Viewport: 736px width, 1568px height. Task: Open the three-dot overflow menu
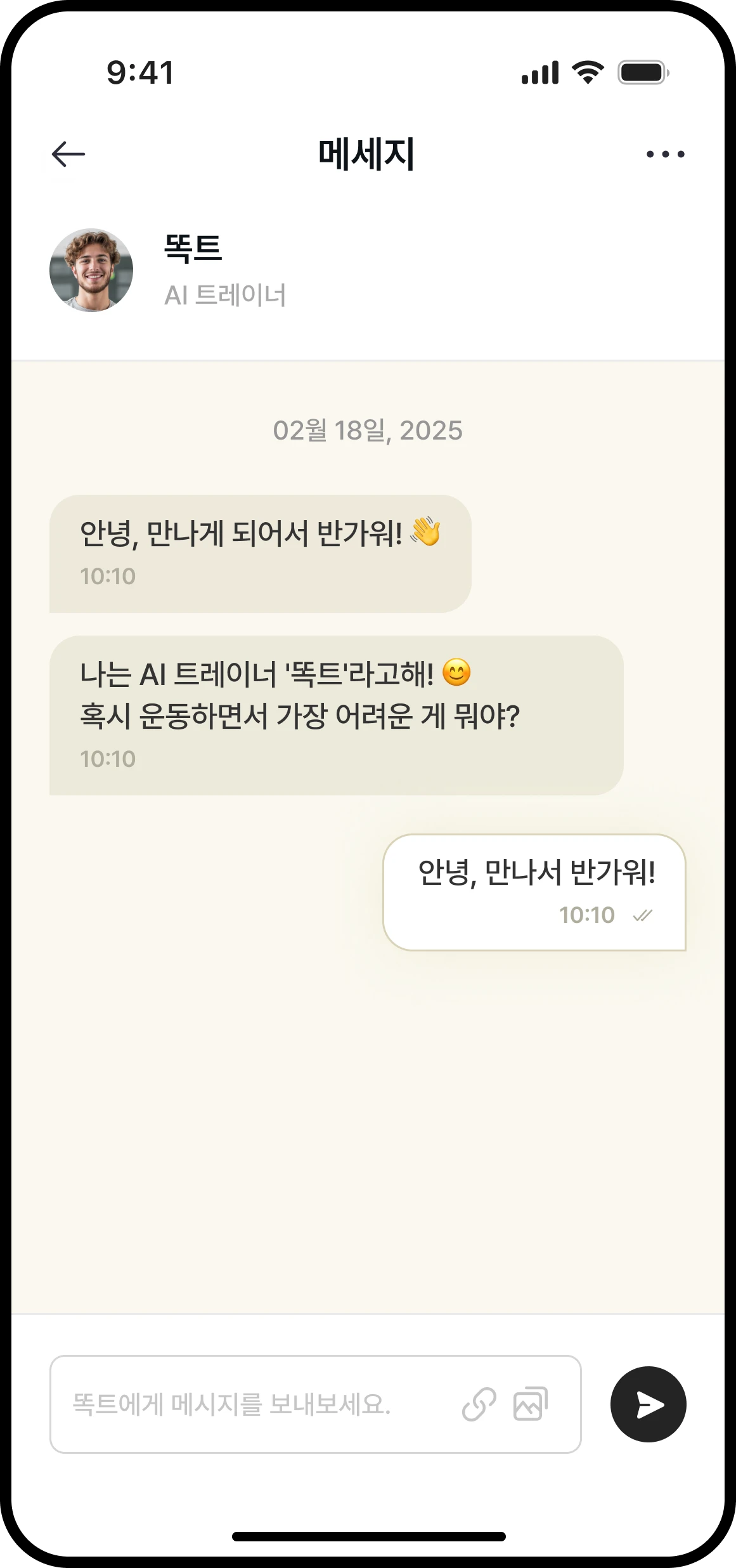click(x=665, y=154)
